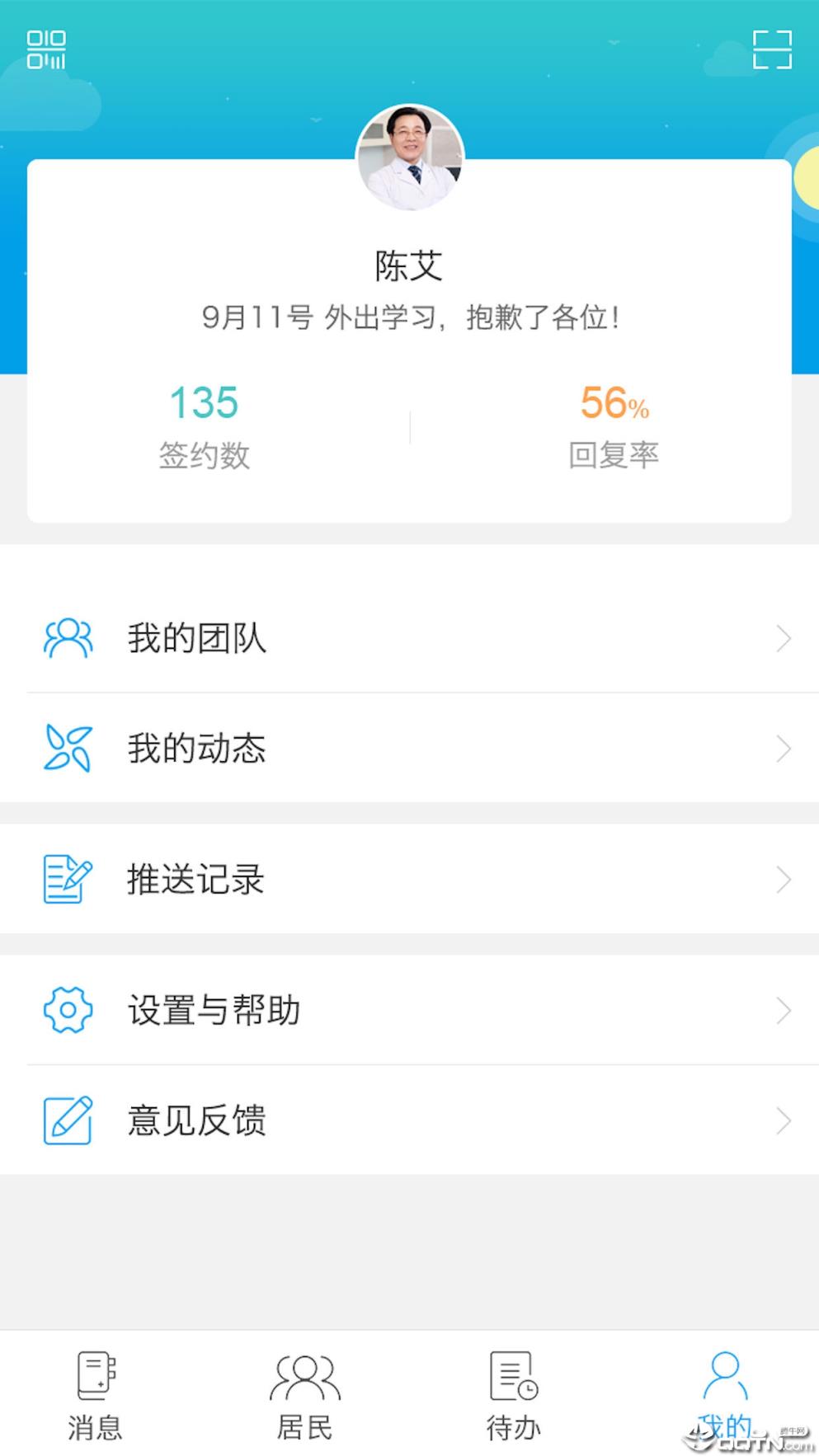The image size is (819, 1456).
Task: Select the 我的团队 team icon
Action: click(x=68, y=636)
